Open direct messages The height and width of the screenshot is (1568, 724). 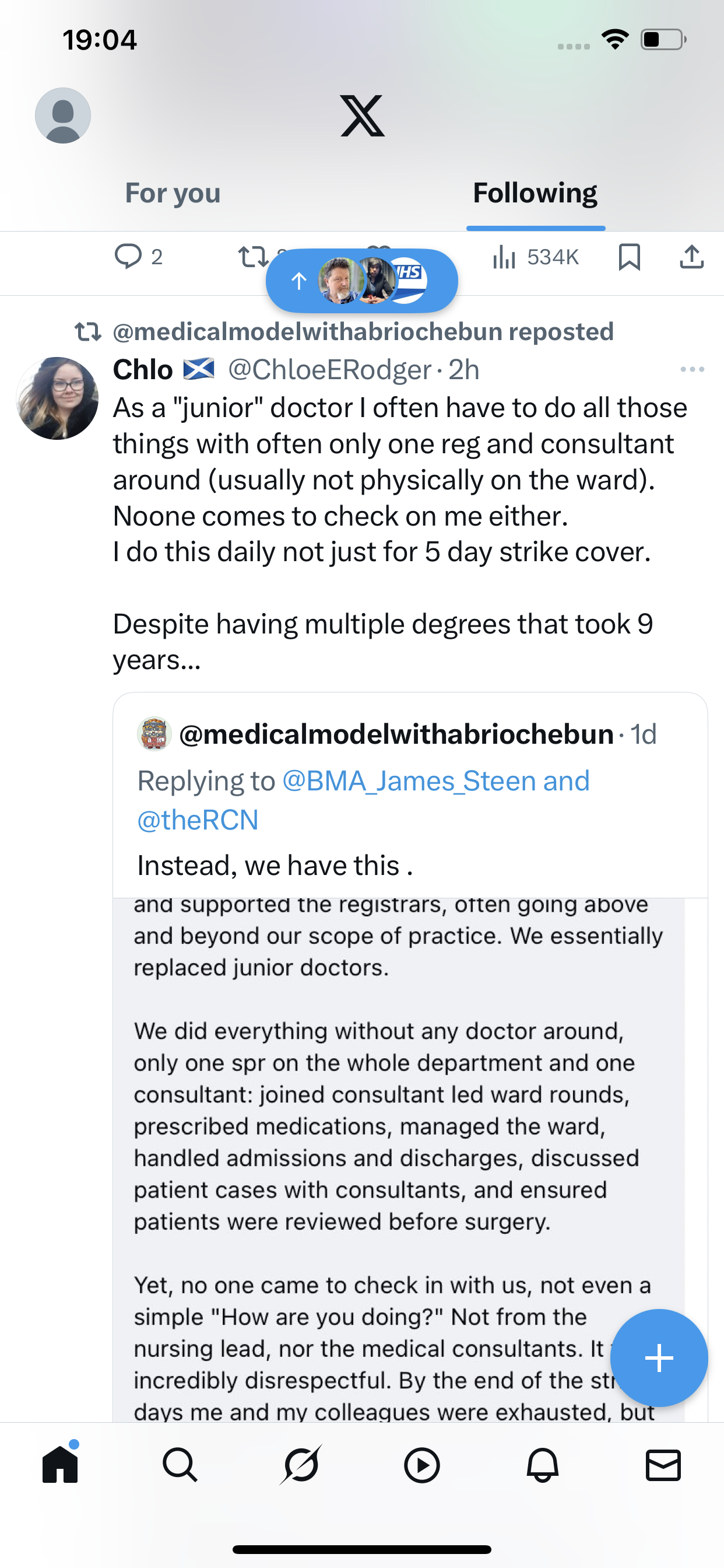click(x=663, y=1465)
